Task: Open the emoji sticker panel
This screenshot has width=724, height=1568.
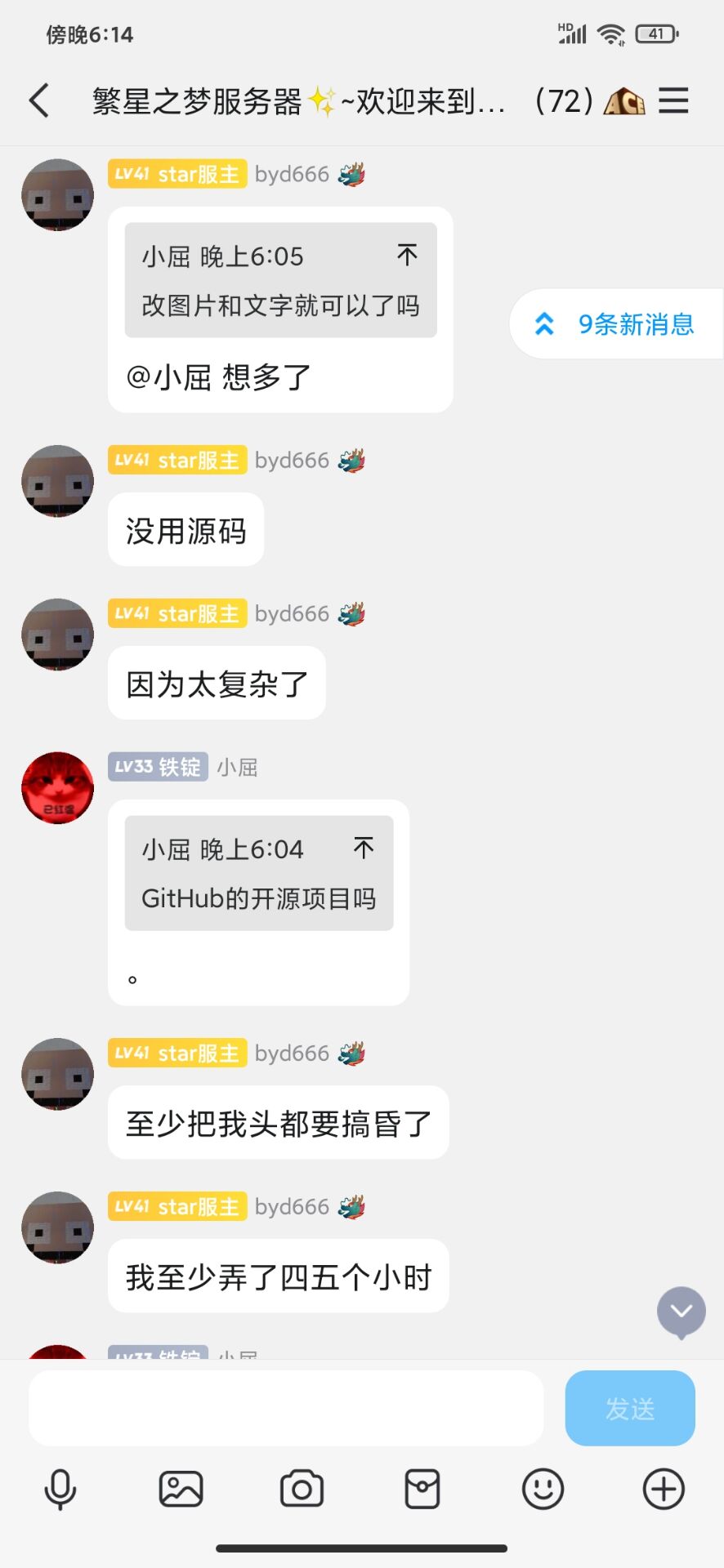Action: (543, 1489)
